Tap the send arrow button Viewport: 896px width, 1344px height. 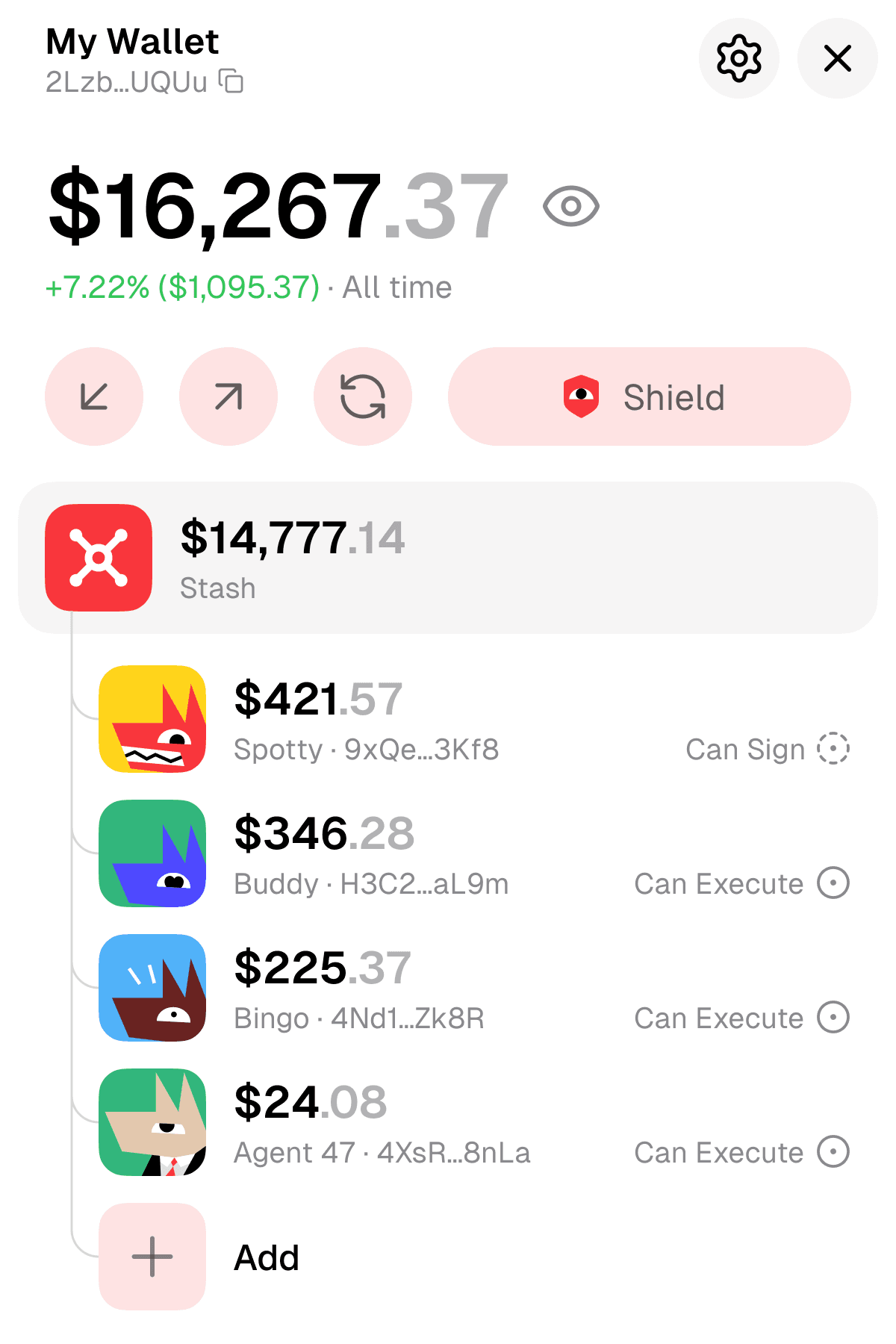228,396
